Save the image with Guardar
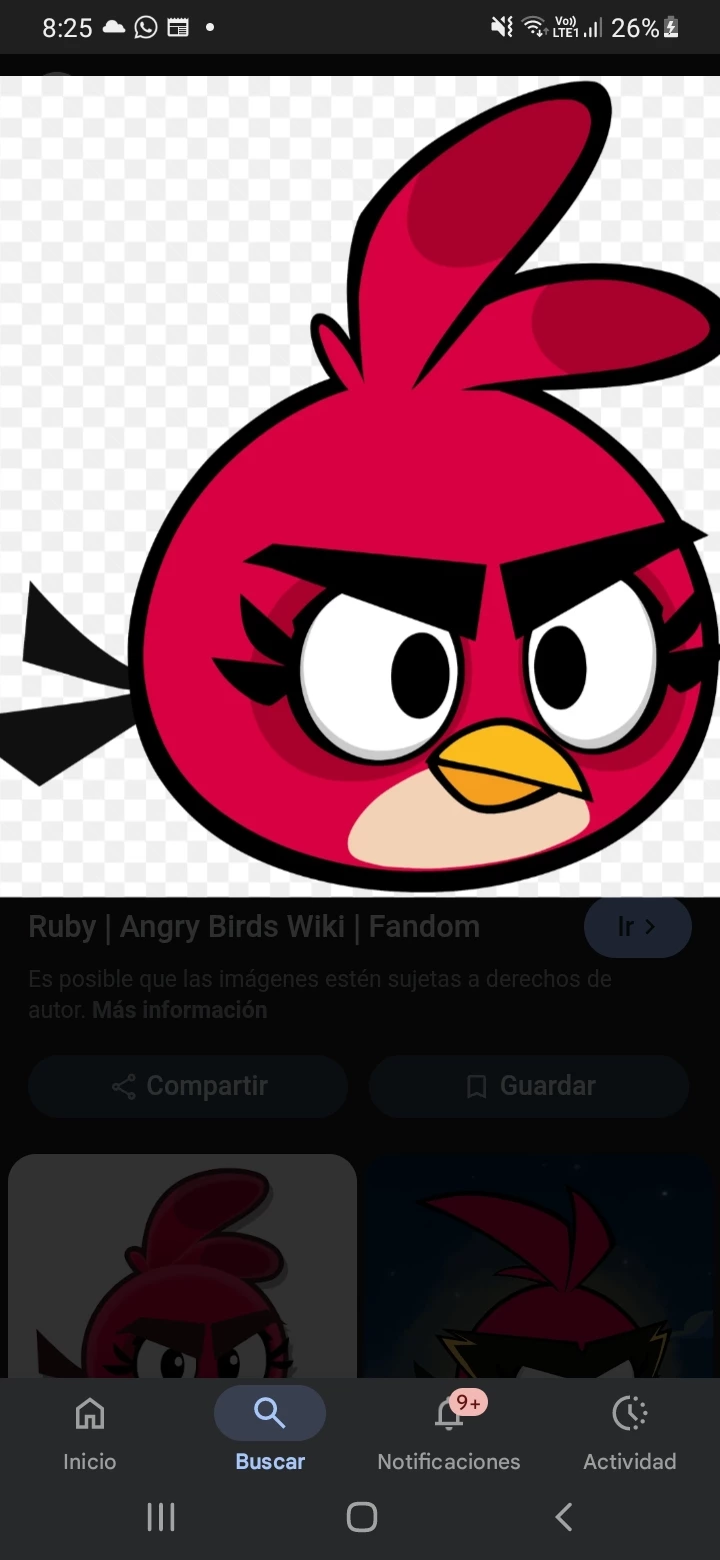This screenshot has width=720, height=1560. click(x=529, y=1086)
